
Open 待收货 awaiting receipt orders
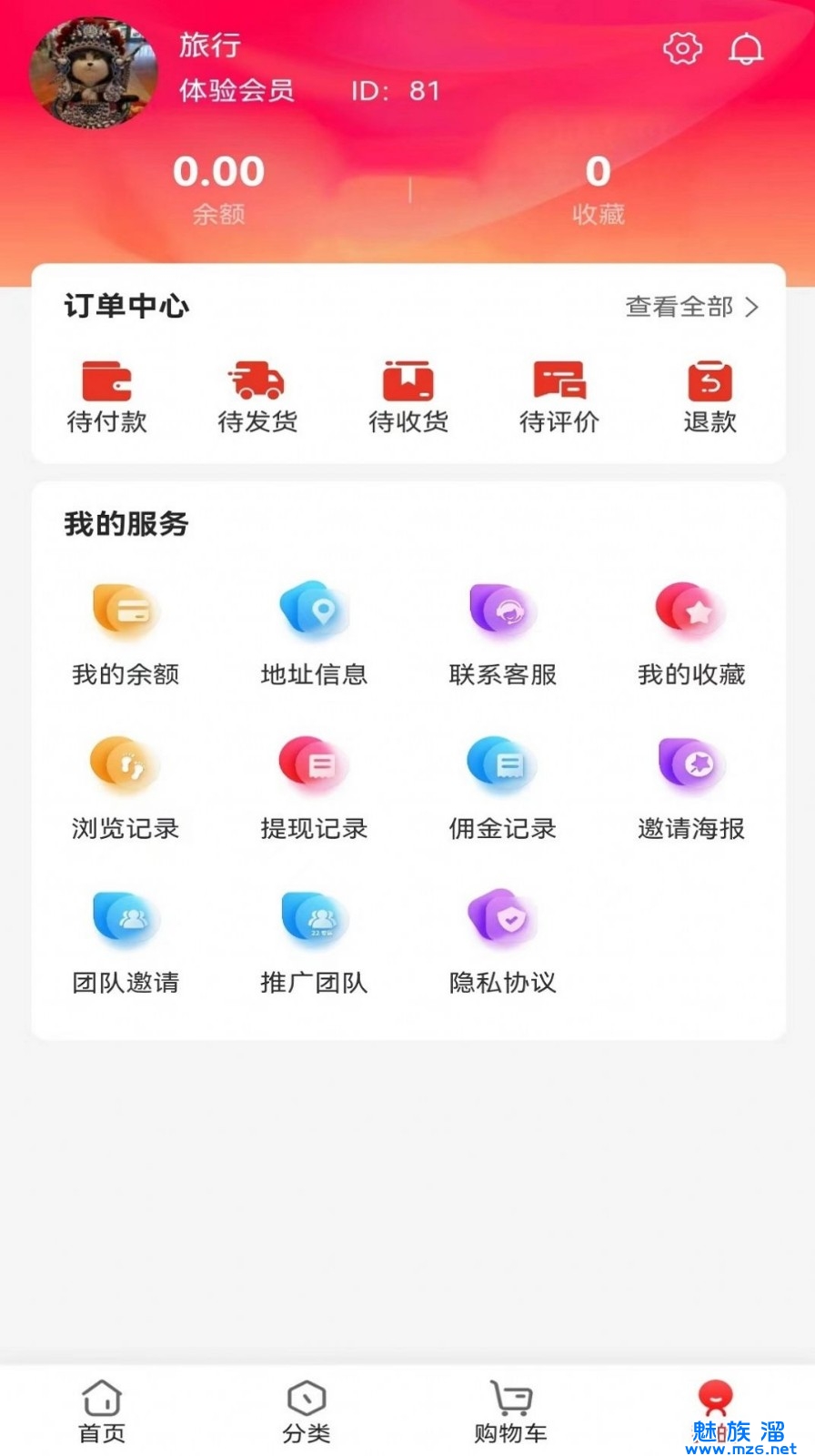pos(408,397)
